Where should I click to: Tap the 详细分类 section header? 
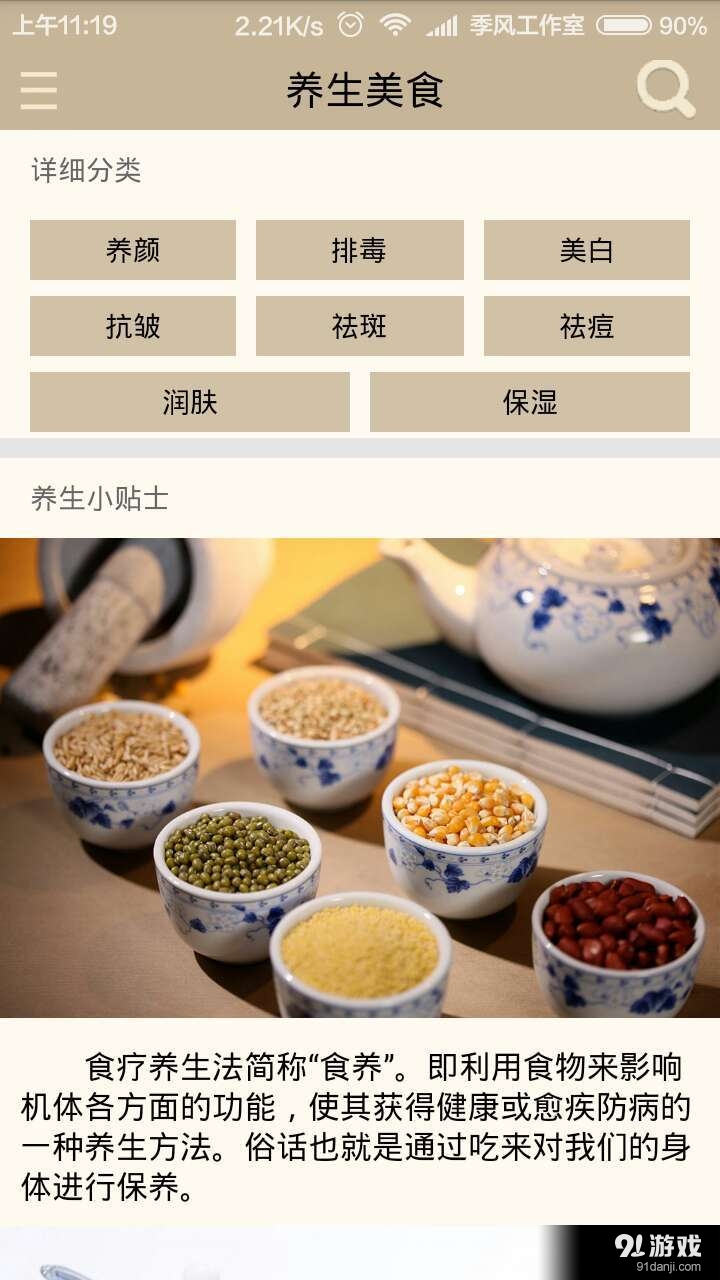click(x=85, y=172)
